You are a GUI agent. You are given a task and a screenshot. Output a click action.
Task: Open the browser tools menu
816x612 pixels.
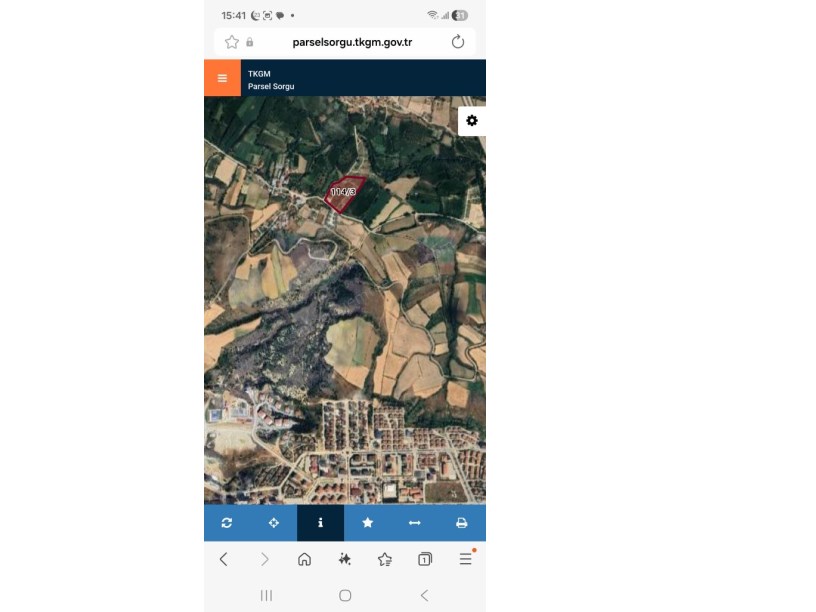(465, 559)
